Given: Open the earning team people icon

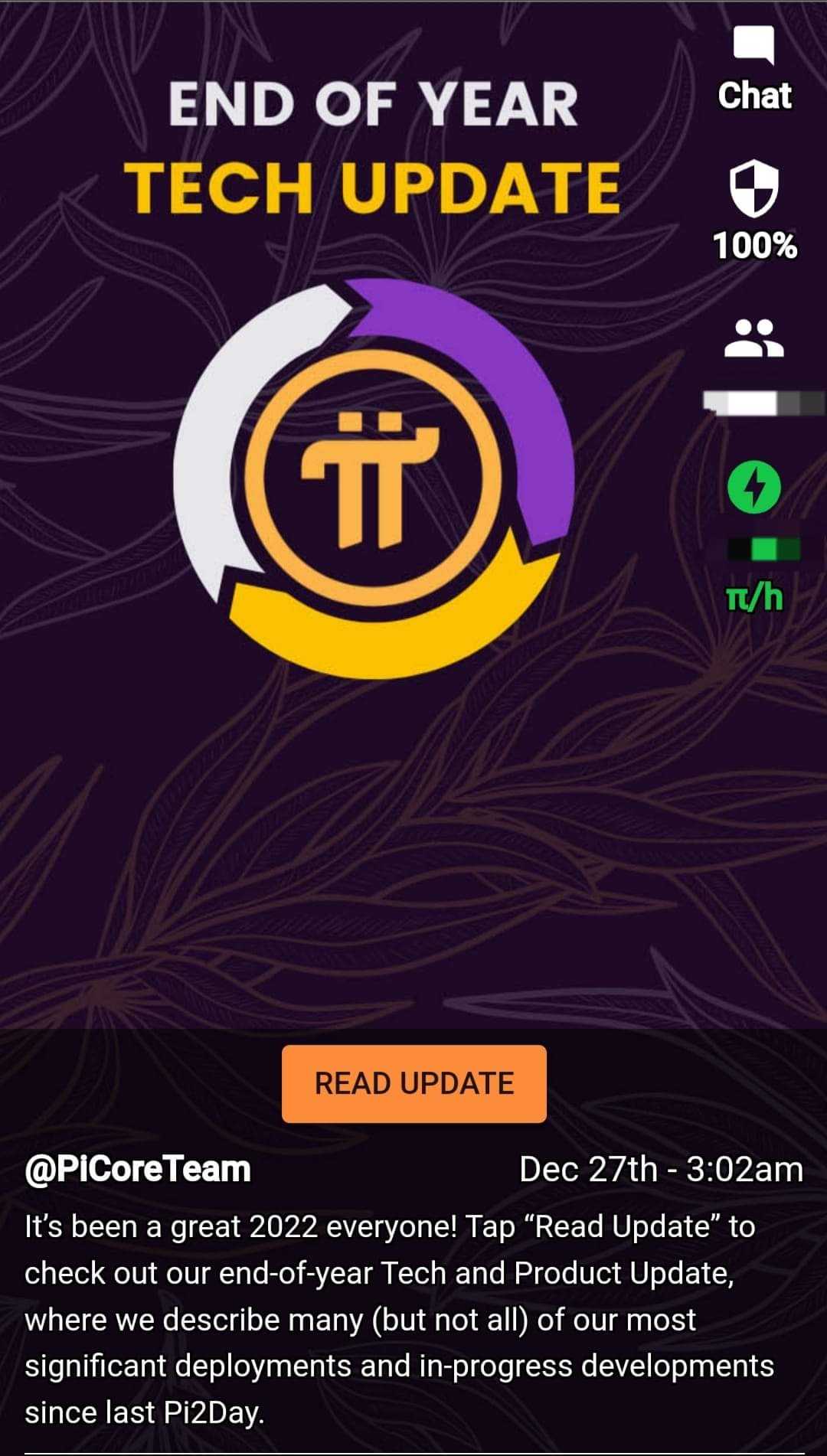Looking at the screenshot, I should [x=753, y=338].
